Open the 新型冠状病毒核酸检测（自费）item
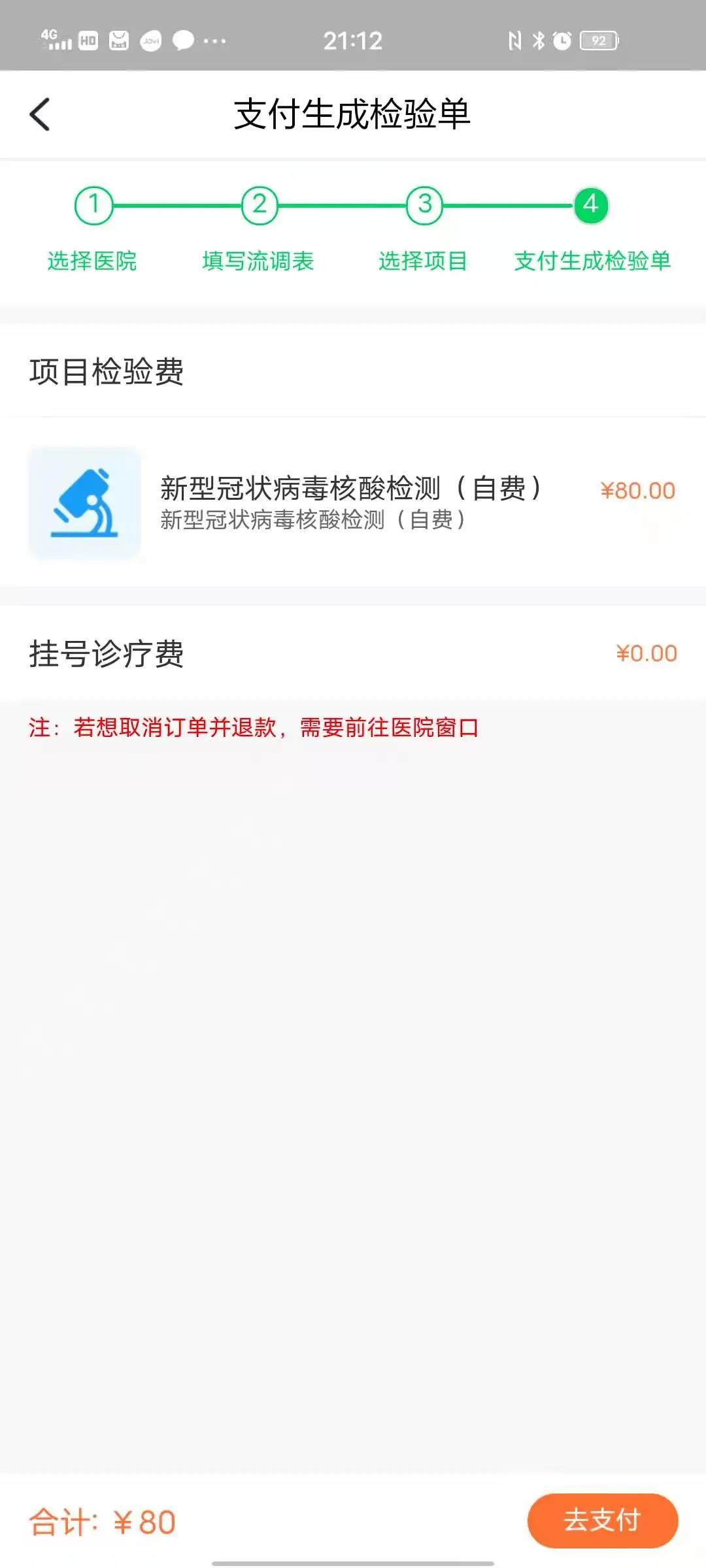The height and width of the screenshot is (1568, 706). [x=353, y=502]
